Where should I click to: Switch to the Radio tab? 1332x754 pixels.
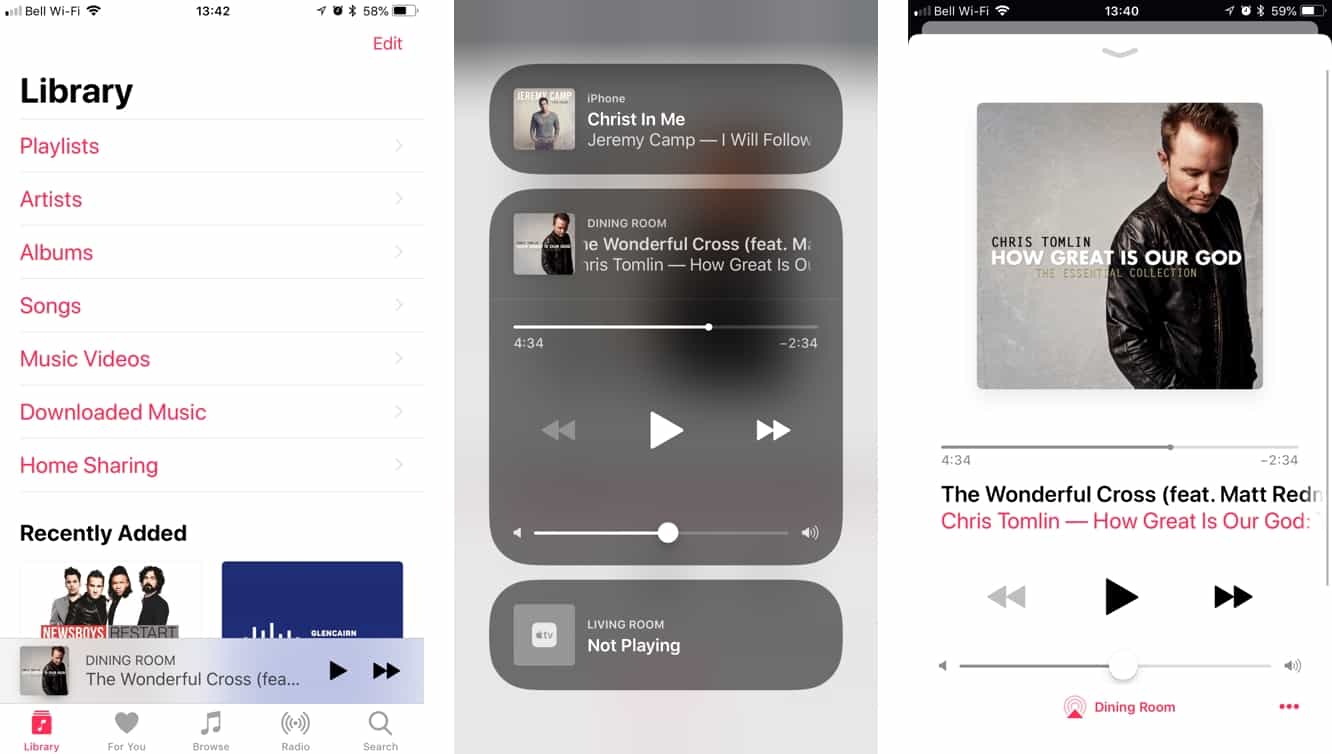point(295,730)
